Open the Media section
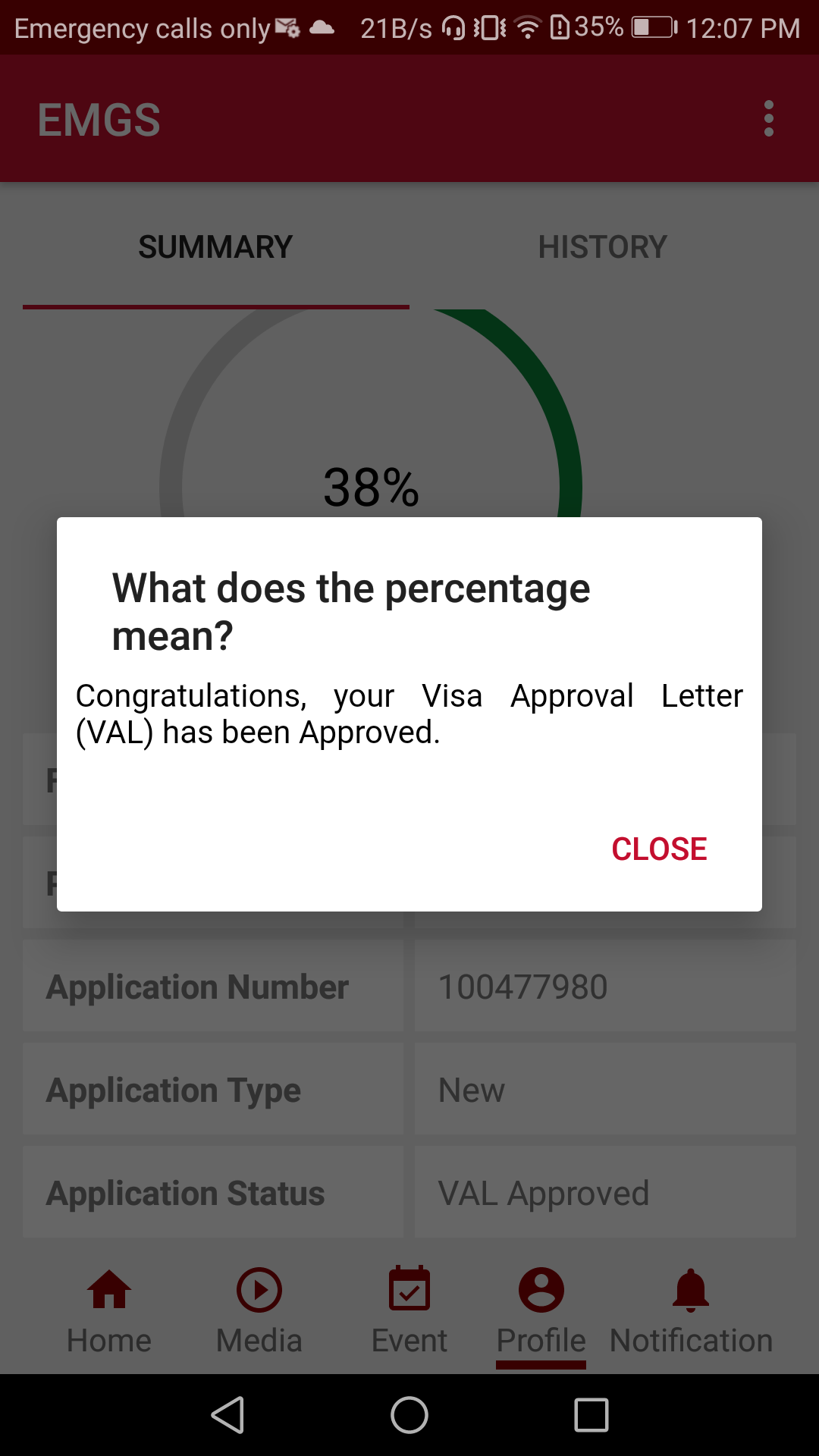This screenshot has height=1456, width=819. (259, 1312)
